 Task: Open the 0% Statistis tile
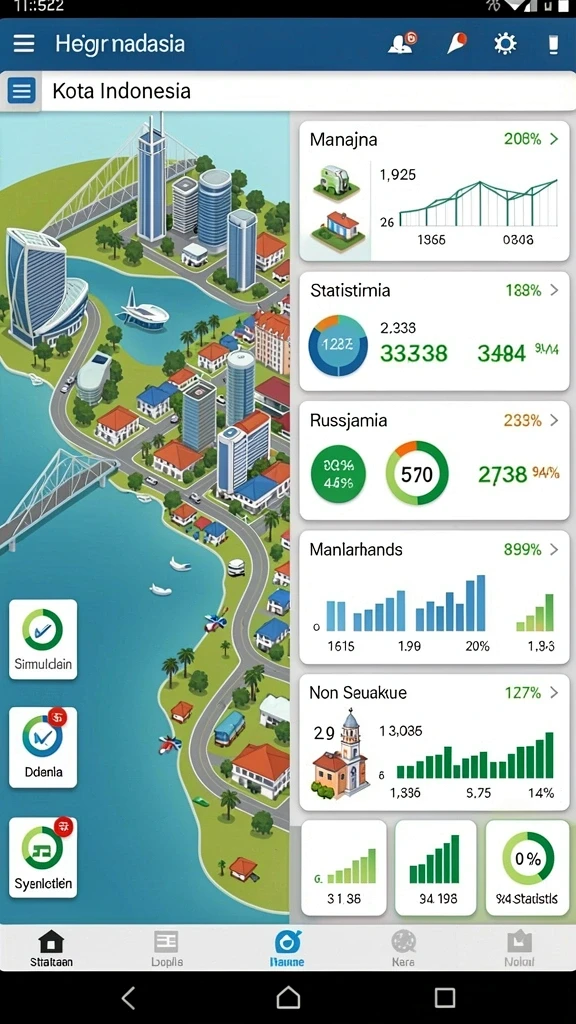[528, 867]
